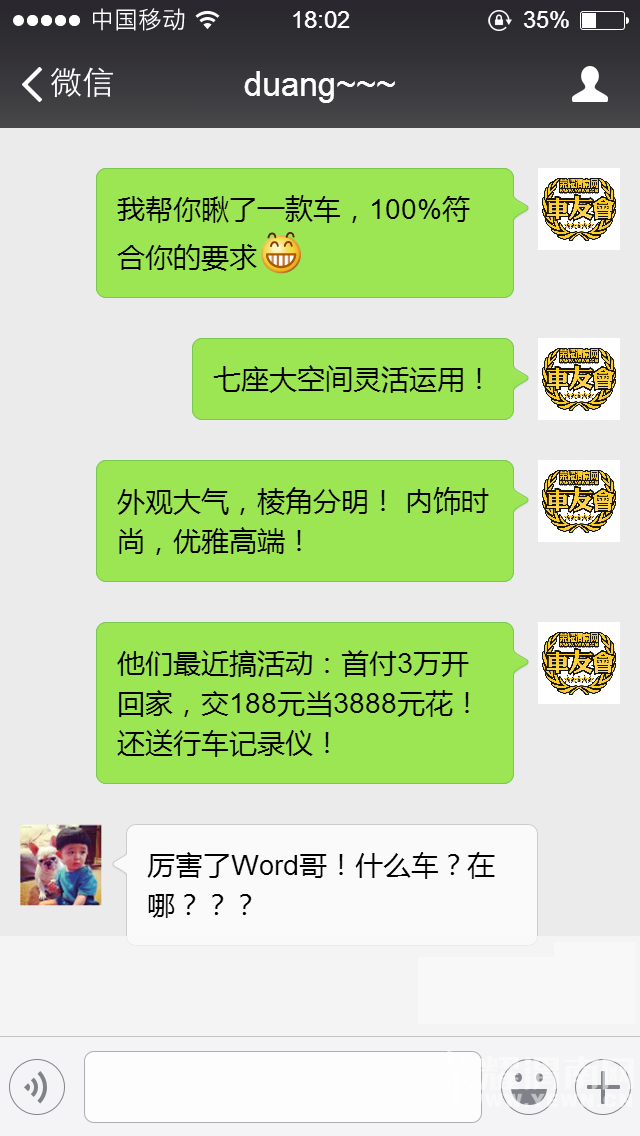
Task: Open the avatar of the sender asking 什么车
Action: coord(60,865)
